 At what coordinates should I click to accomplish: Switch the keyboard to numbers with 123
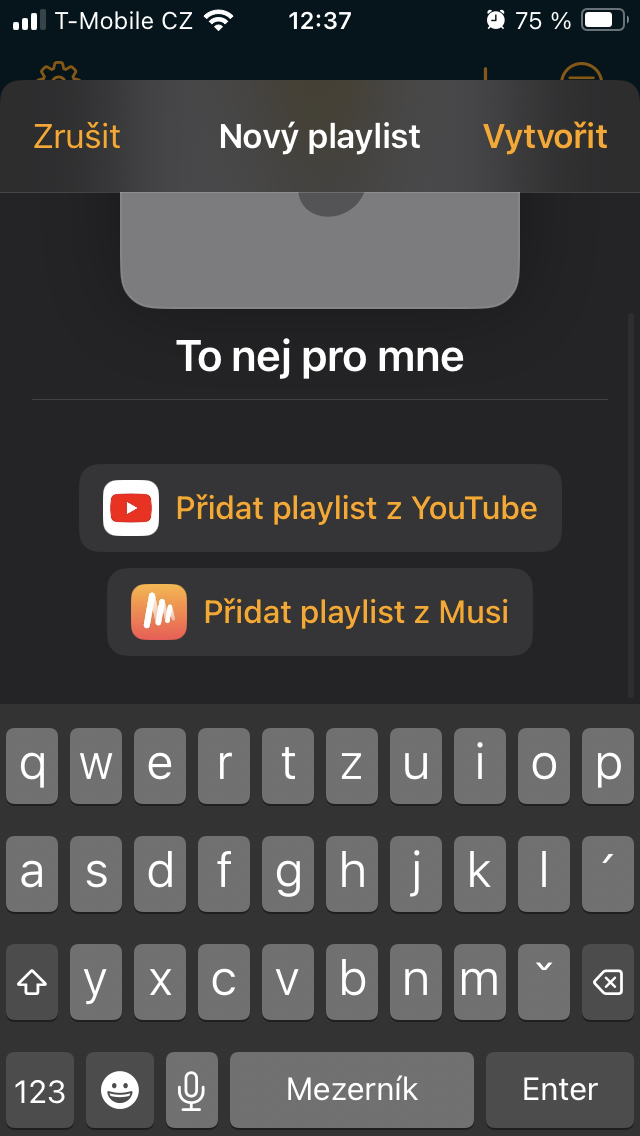click(x=40, y=1089)
